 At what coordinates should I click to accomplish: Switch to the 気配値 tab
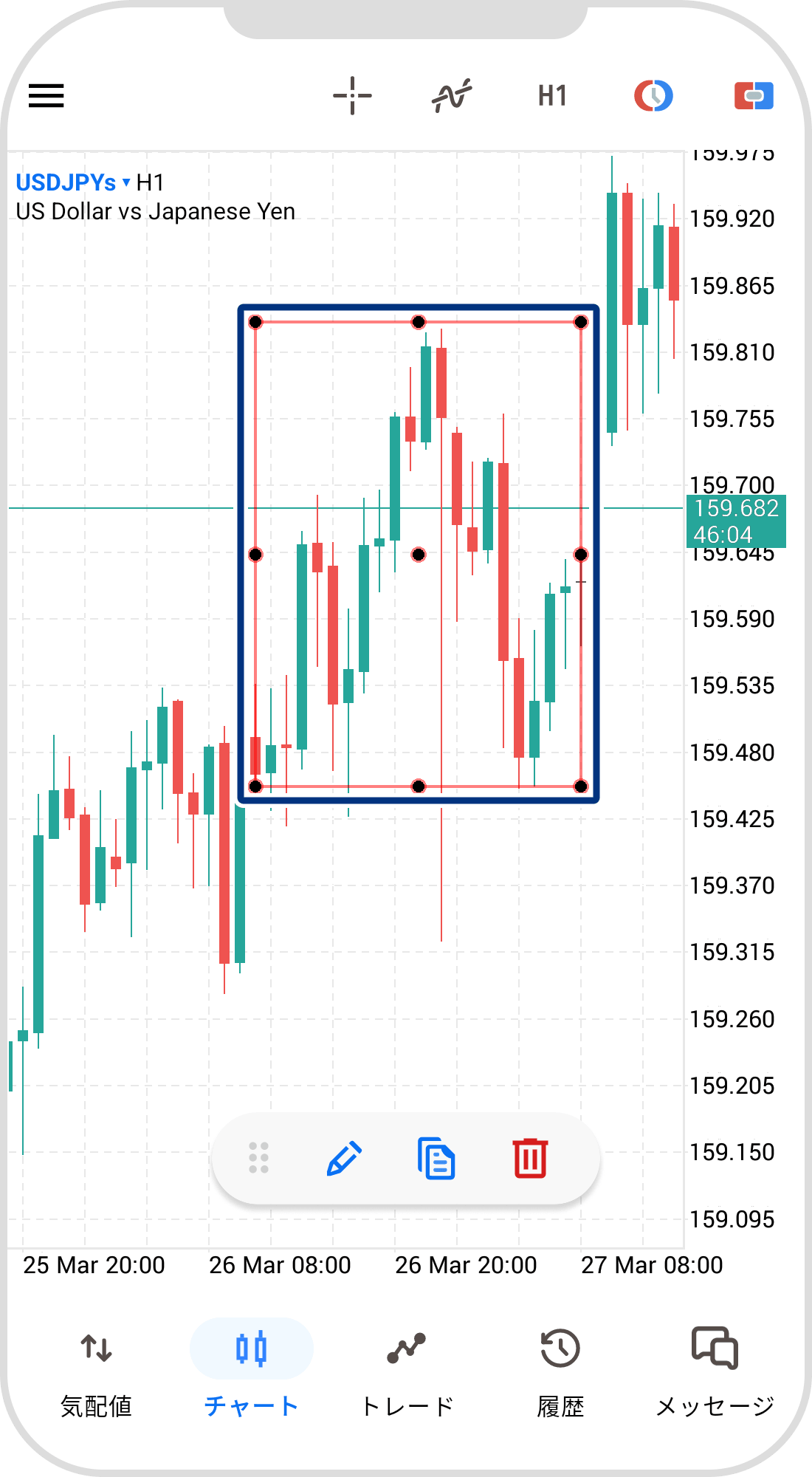[x=96, y=1372]
